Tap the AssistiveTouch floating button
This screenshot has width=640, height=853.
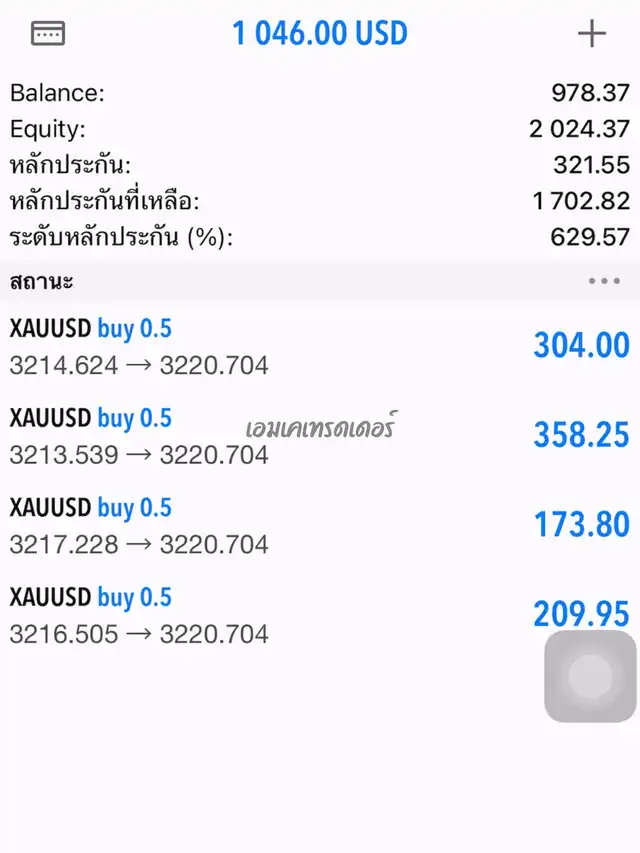[x=590, y=677]
